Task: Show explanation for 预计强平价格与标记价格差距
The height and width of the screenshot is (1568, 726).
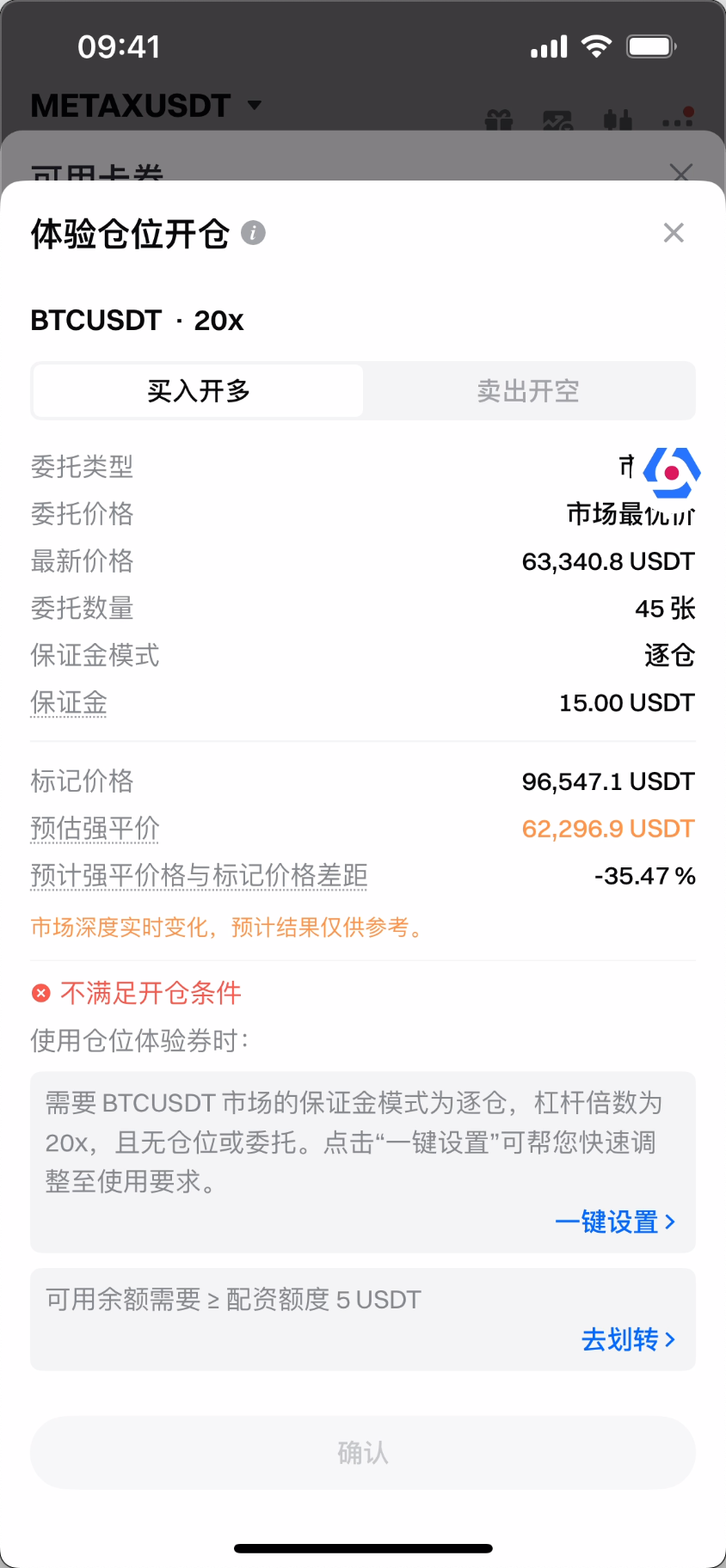Action: [199, 876]
